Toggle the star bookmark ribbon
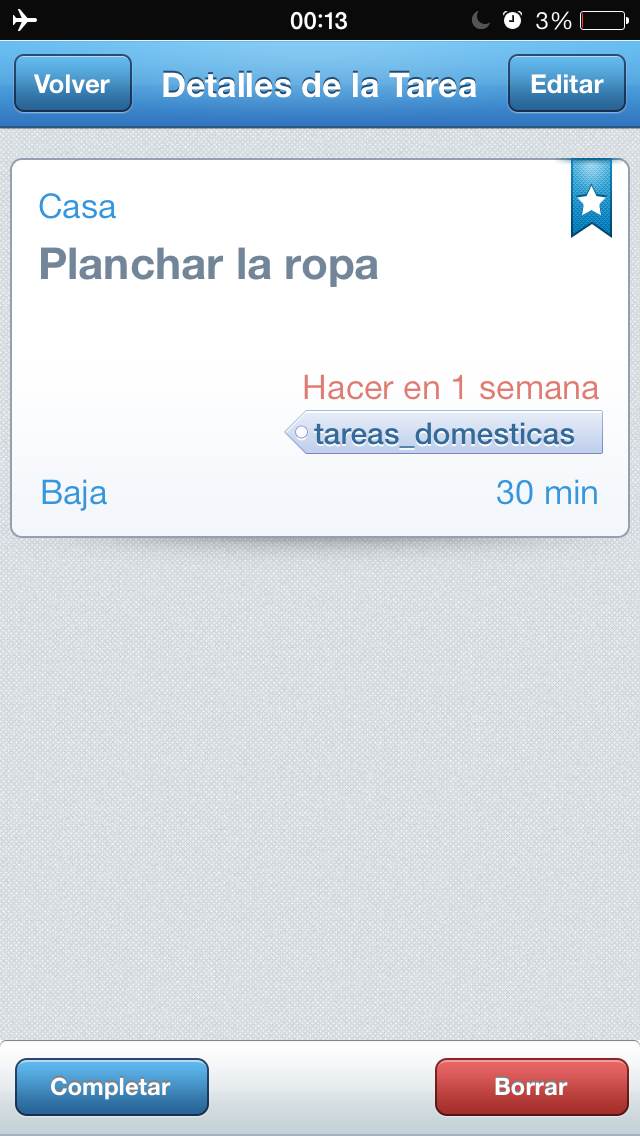The image size is (640, 1136). coord(591,200)
